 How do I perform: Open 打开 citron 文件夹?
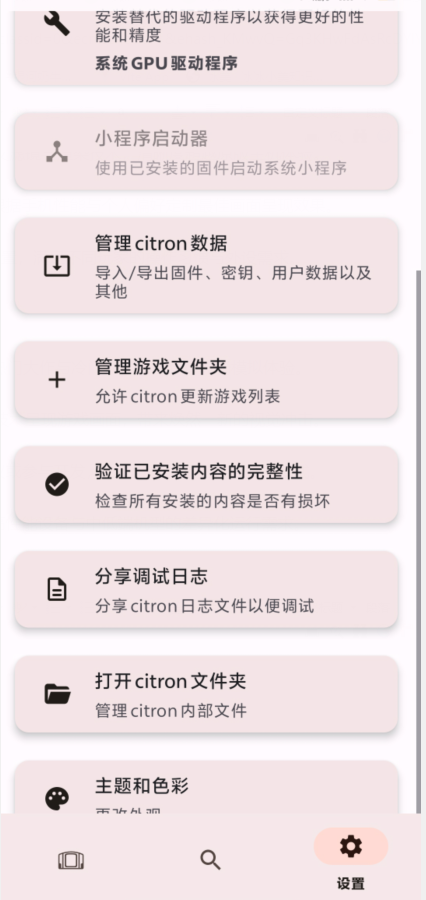[206, 695]
